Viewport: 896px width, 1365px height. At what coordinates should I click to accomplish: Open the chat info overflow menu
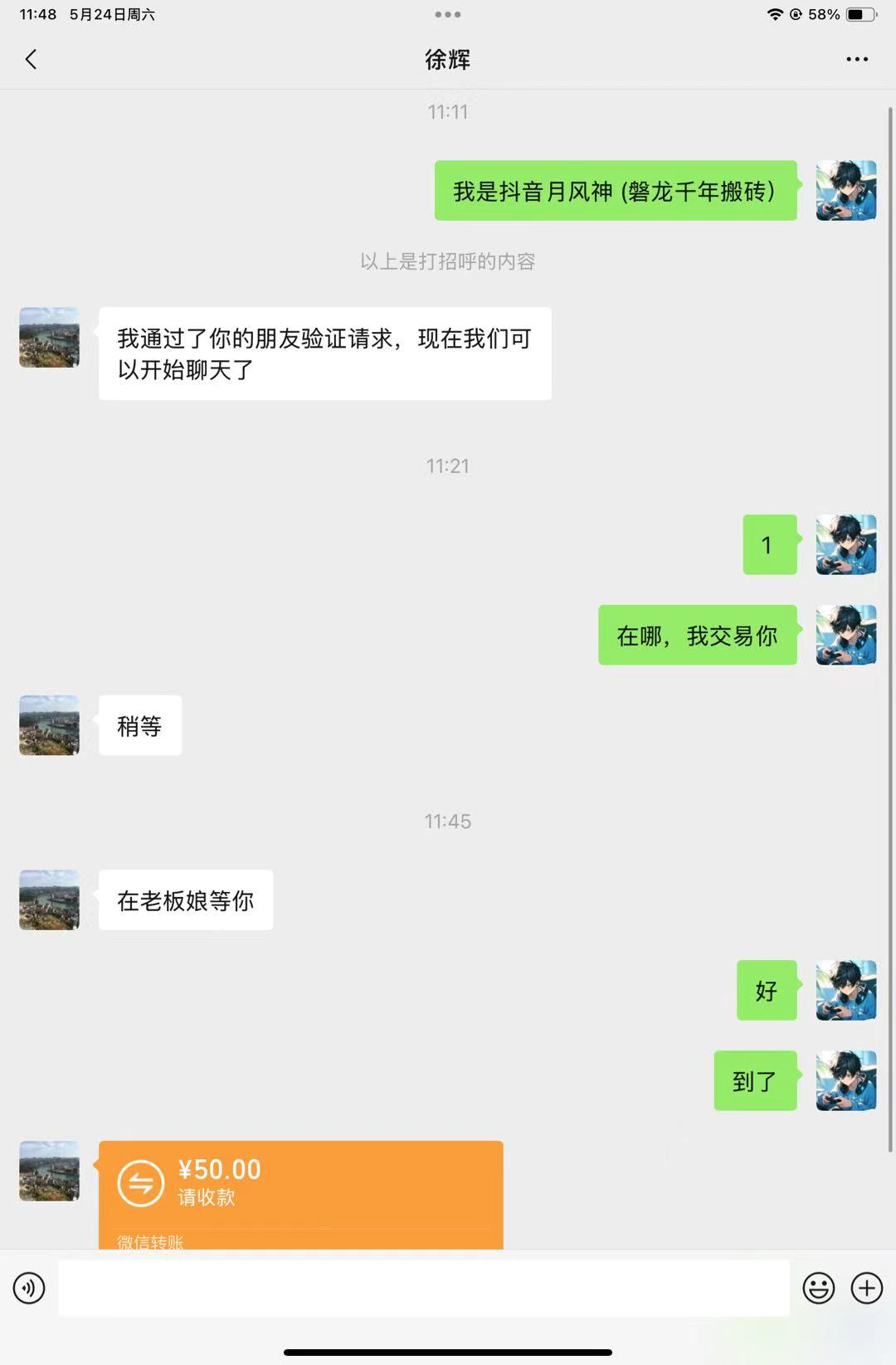[856, 60]
